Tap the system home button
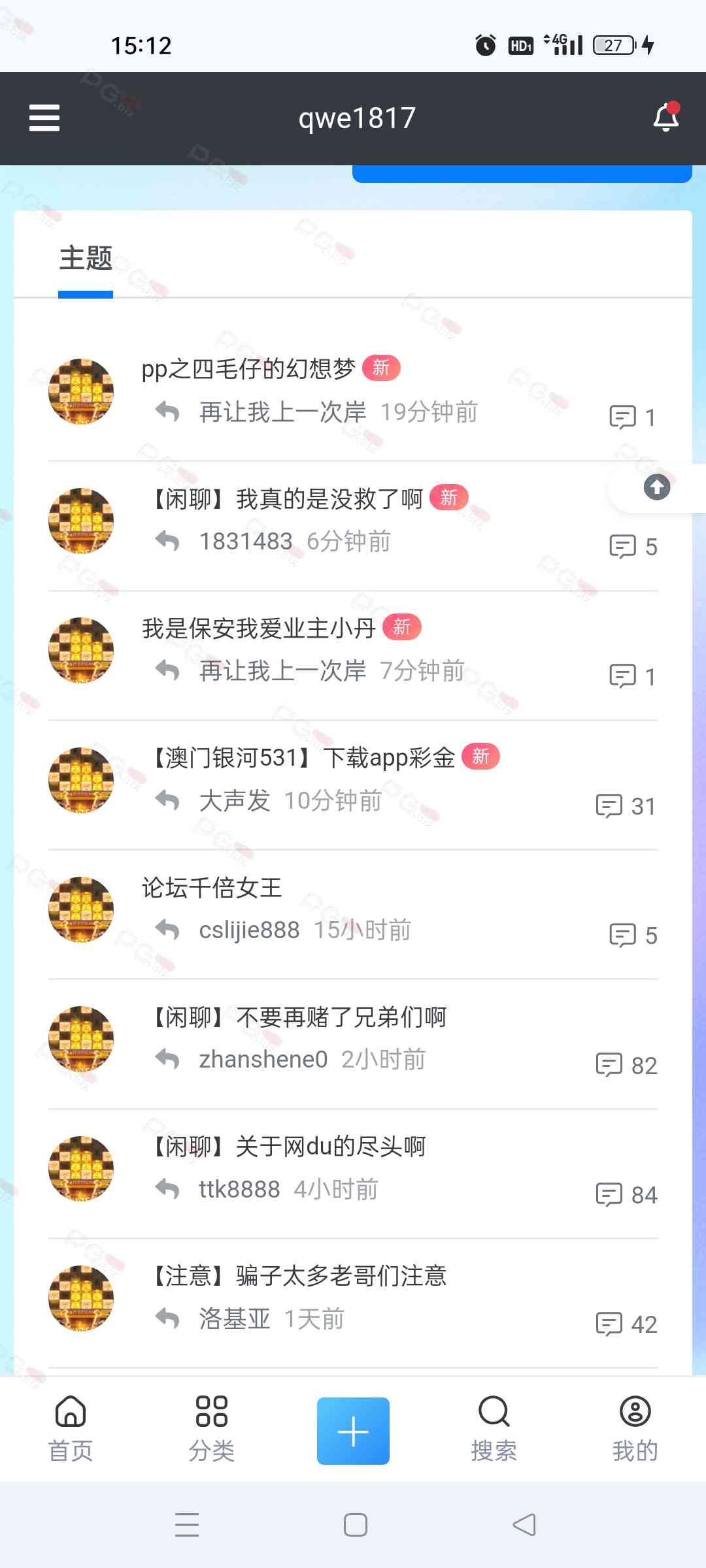 pos(356,1526)
